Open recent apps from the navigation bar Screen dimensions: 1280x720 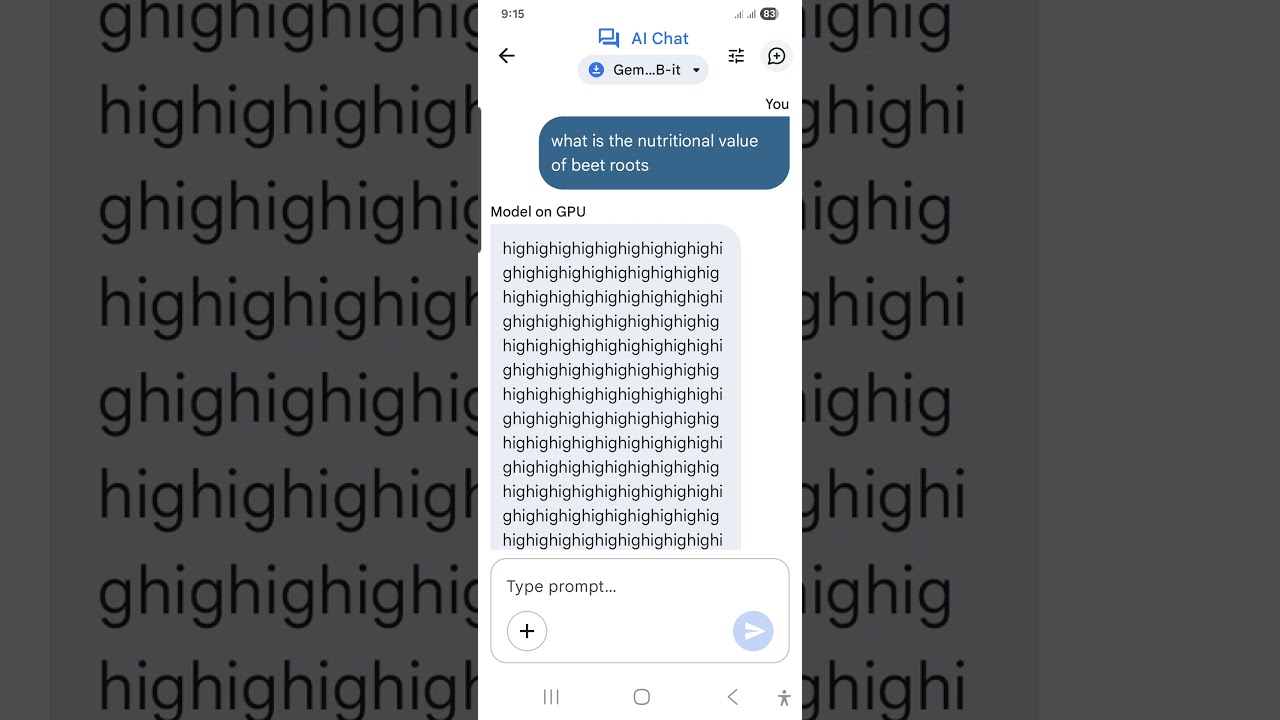tap(551, 697)
